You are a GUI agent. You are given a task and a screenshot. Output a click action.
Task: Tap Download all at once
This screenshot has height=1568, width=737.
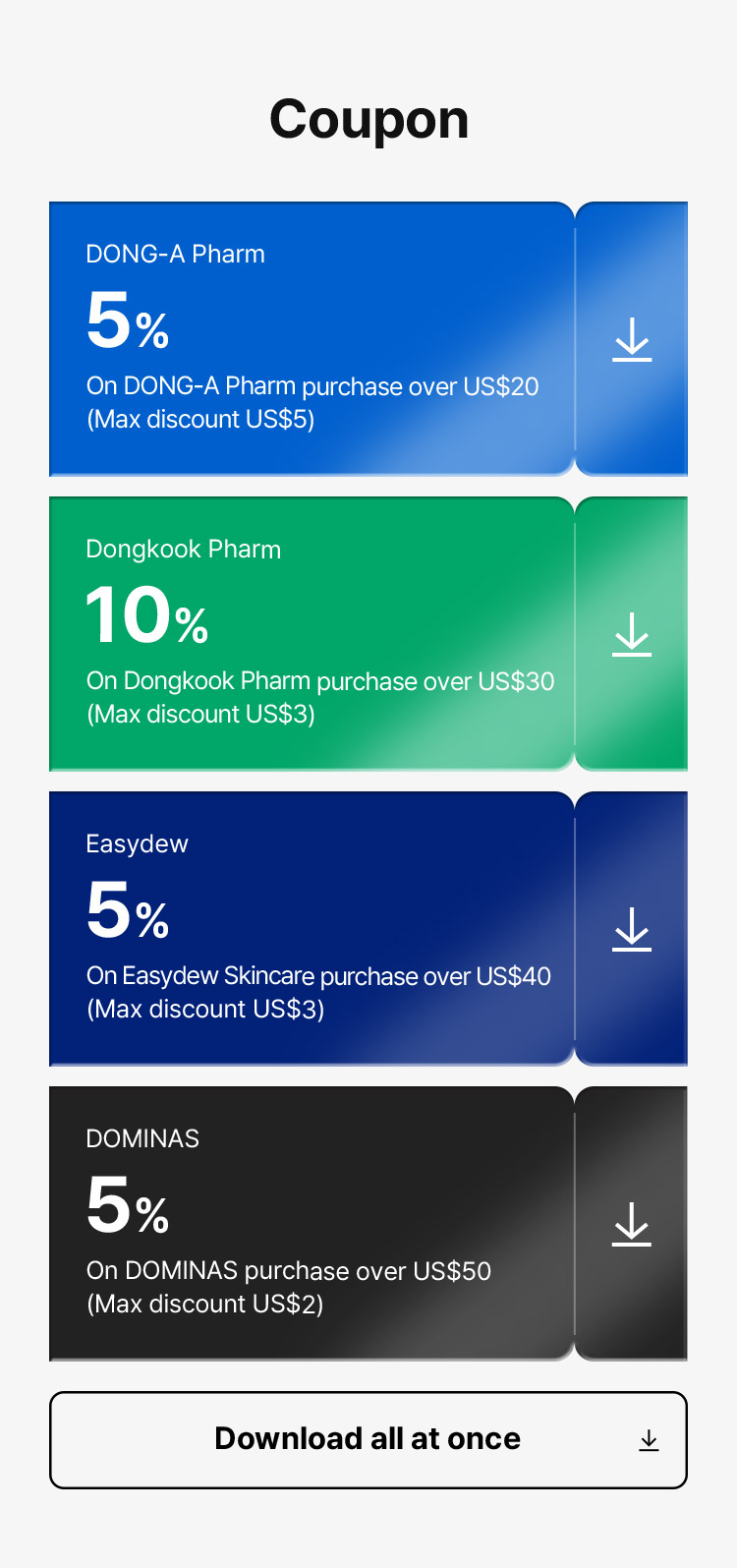368,1439
